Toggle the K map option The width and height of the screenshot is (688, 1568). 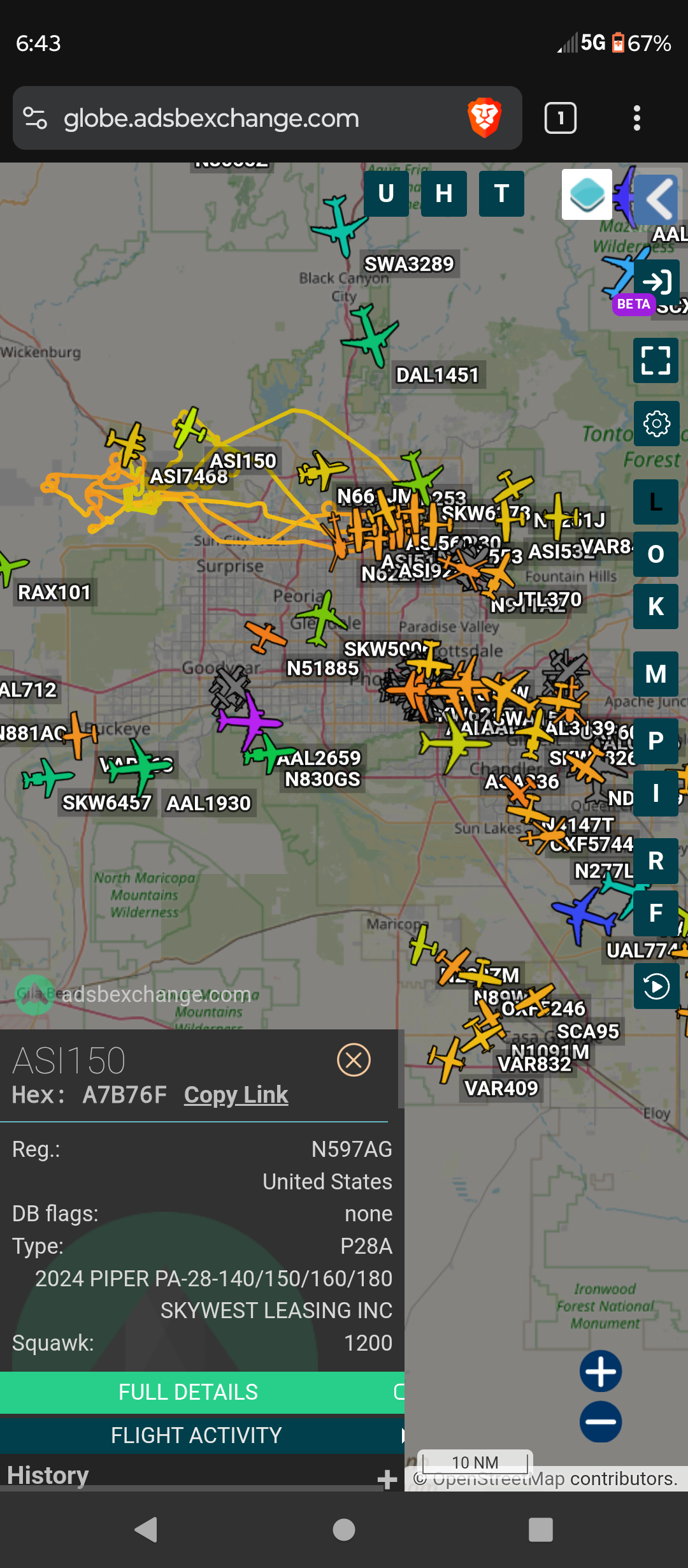(x=656, y=607)
